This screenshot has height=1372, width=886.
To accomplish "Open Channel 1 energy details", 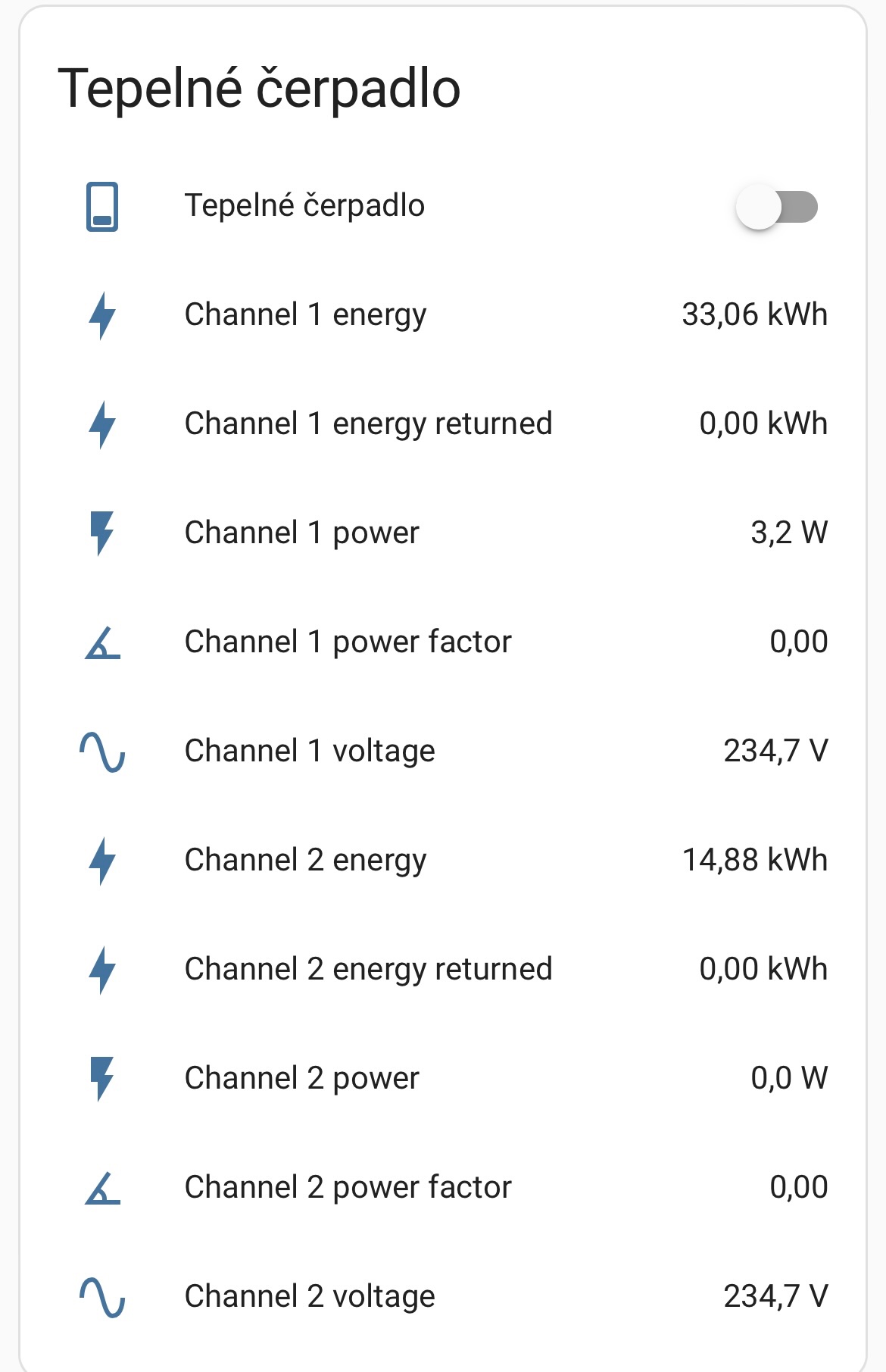I will (x=306, y=314).
